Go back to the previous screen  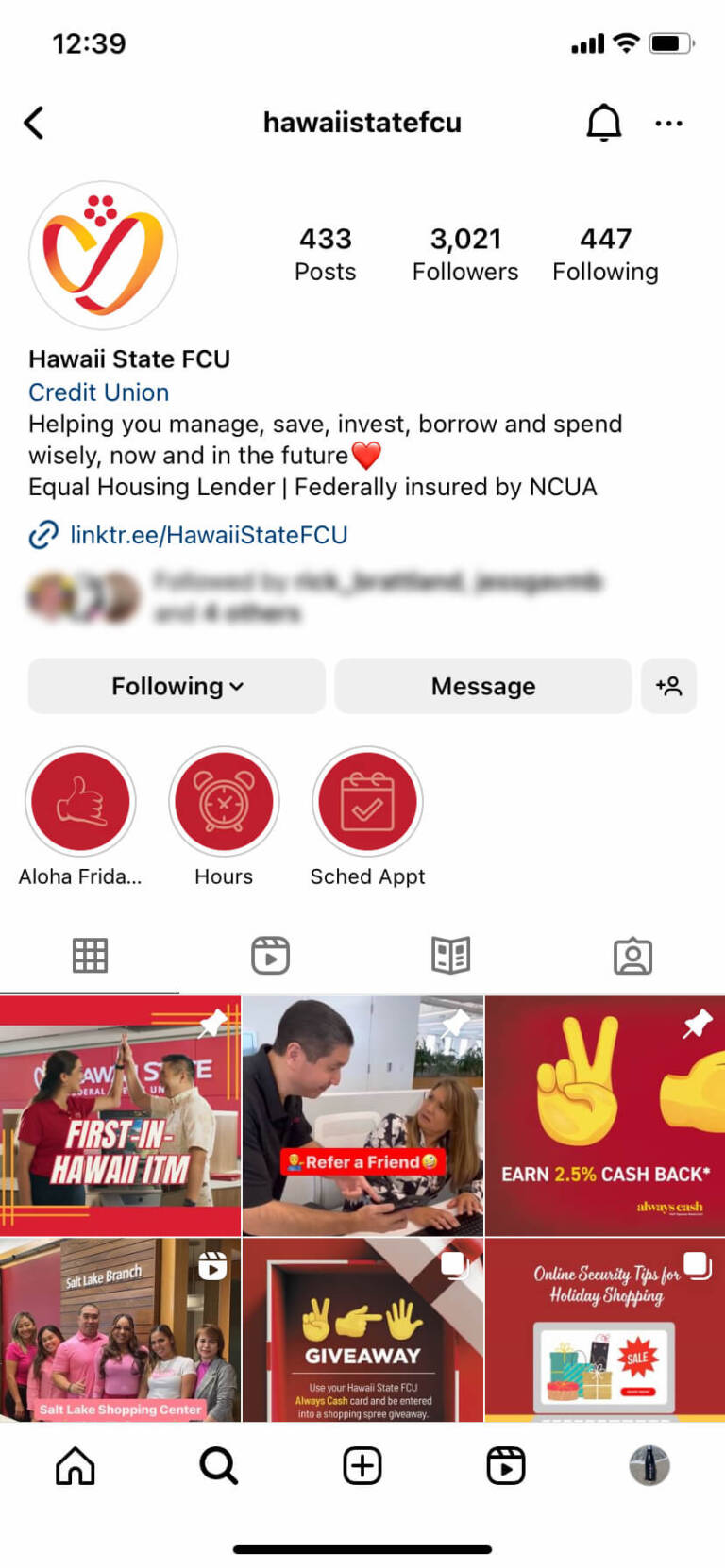(34, 123)
